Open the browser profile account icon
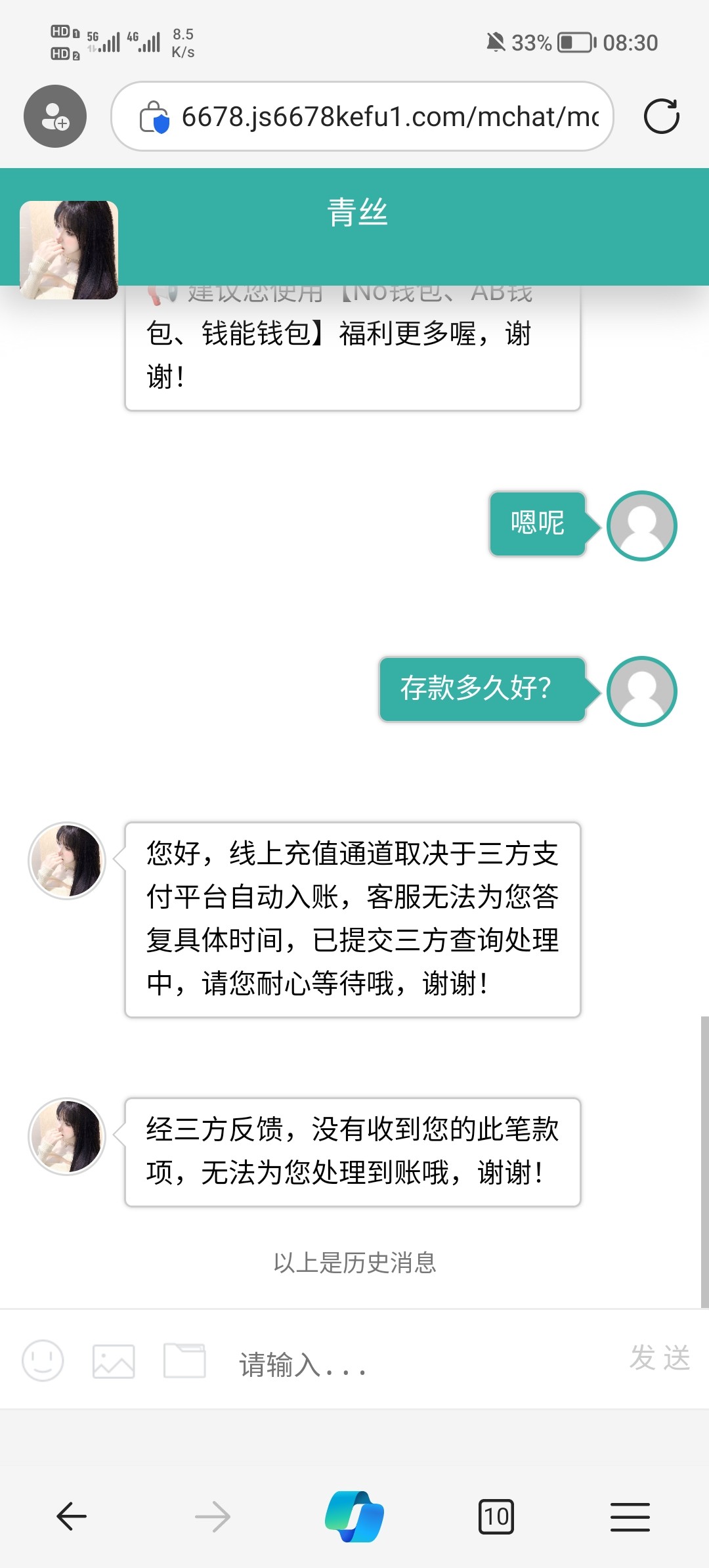Screen dimensions: 709x1568 click(55, 116)
